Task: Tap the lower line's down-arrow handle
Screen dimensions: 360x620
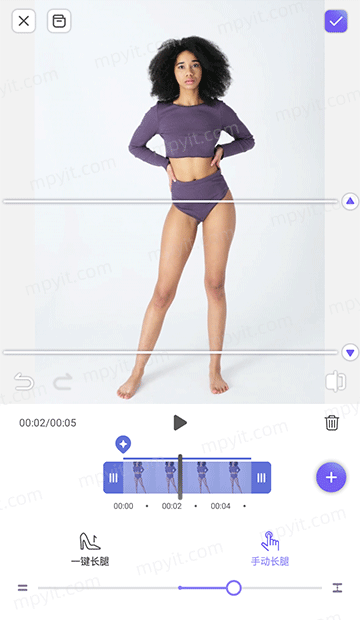Action: [x=350, y=352]
